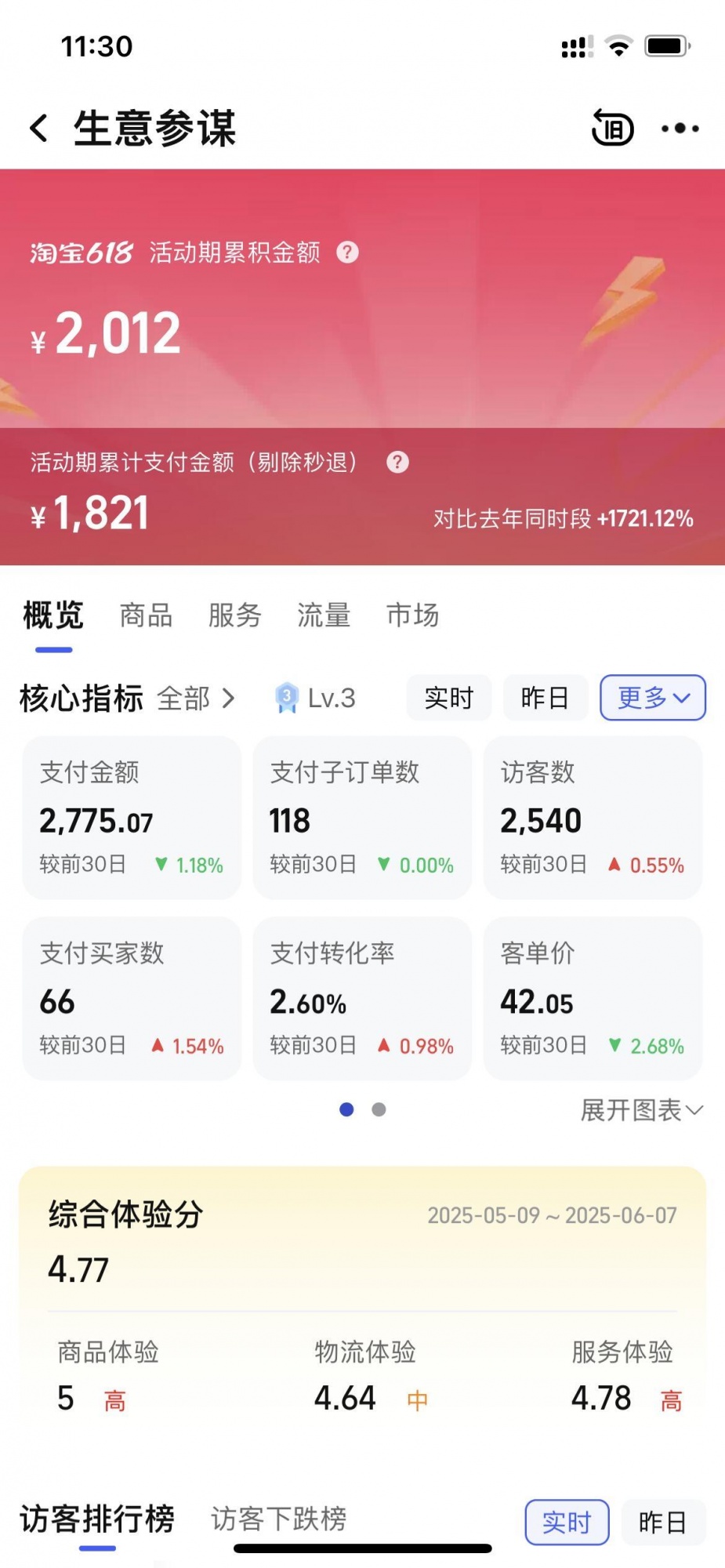This screenshot has height=1568, width=725.
Task: Go back from 生意参谋
Action: [39, 128]
